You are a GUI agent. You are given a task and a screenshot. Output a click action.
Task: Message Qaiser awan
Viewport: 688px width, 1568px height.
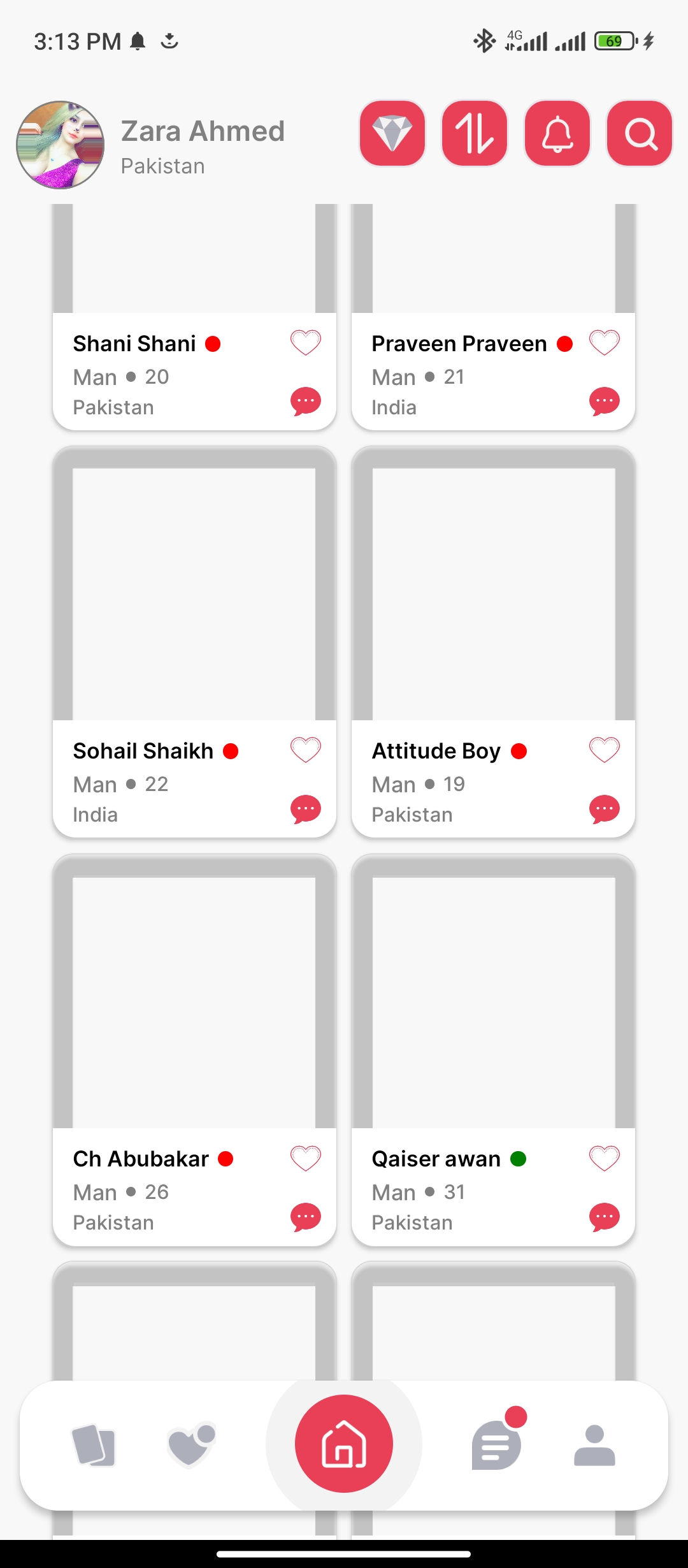point(605,1217)
